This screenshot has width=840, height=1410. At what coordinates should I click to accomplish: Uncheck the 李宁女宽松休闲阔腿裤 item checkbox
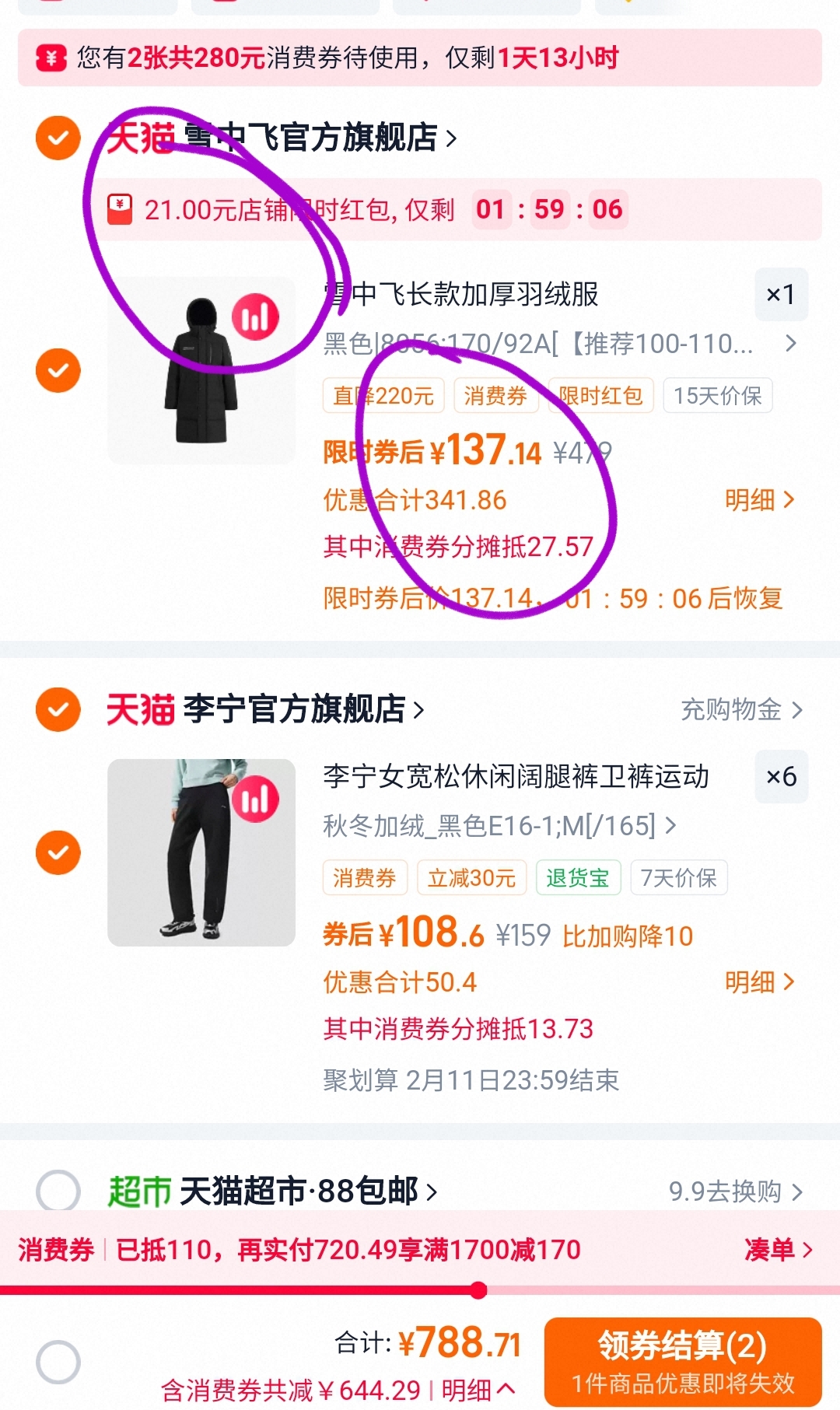click(58, 852)
